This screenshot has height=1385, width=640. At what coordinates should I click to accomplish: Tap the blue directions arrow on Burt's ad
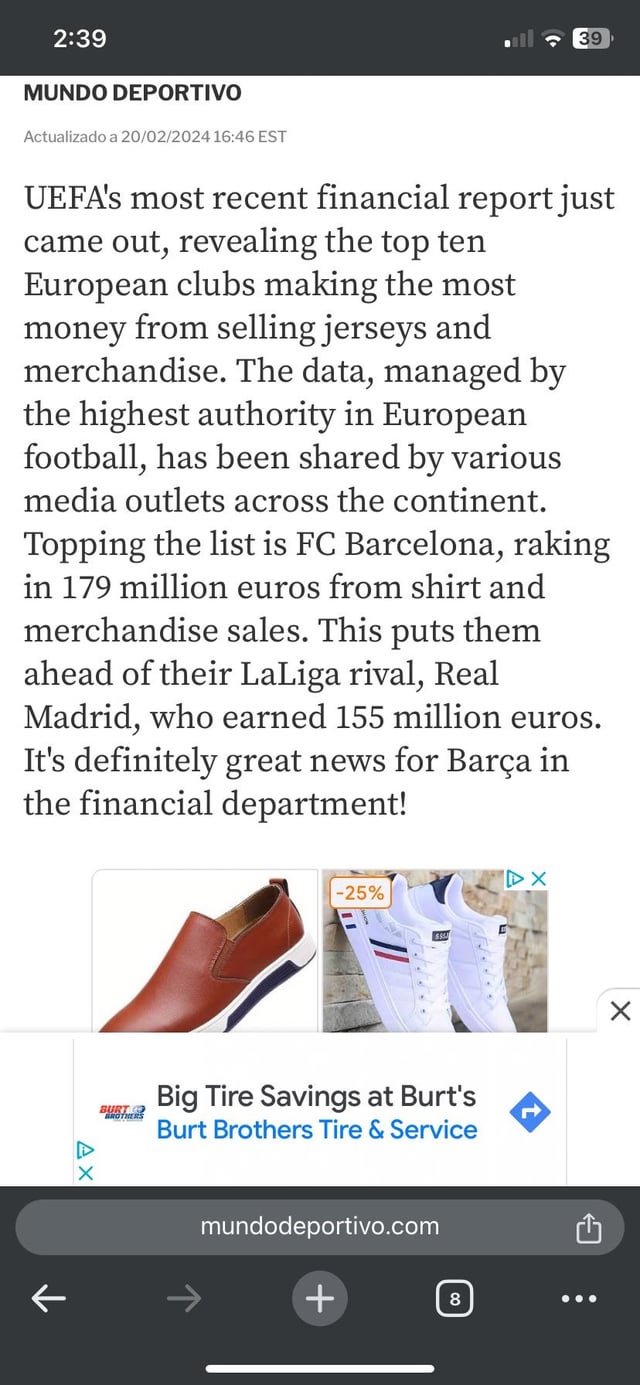[530, 1112]
